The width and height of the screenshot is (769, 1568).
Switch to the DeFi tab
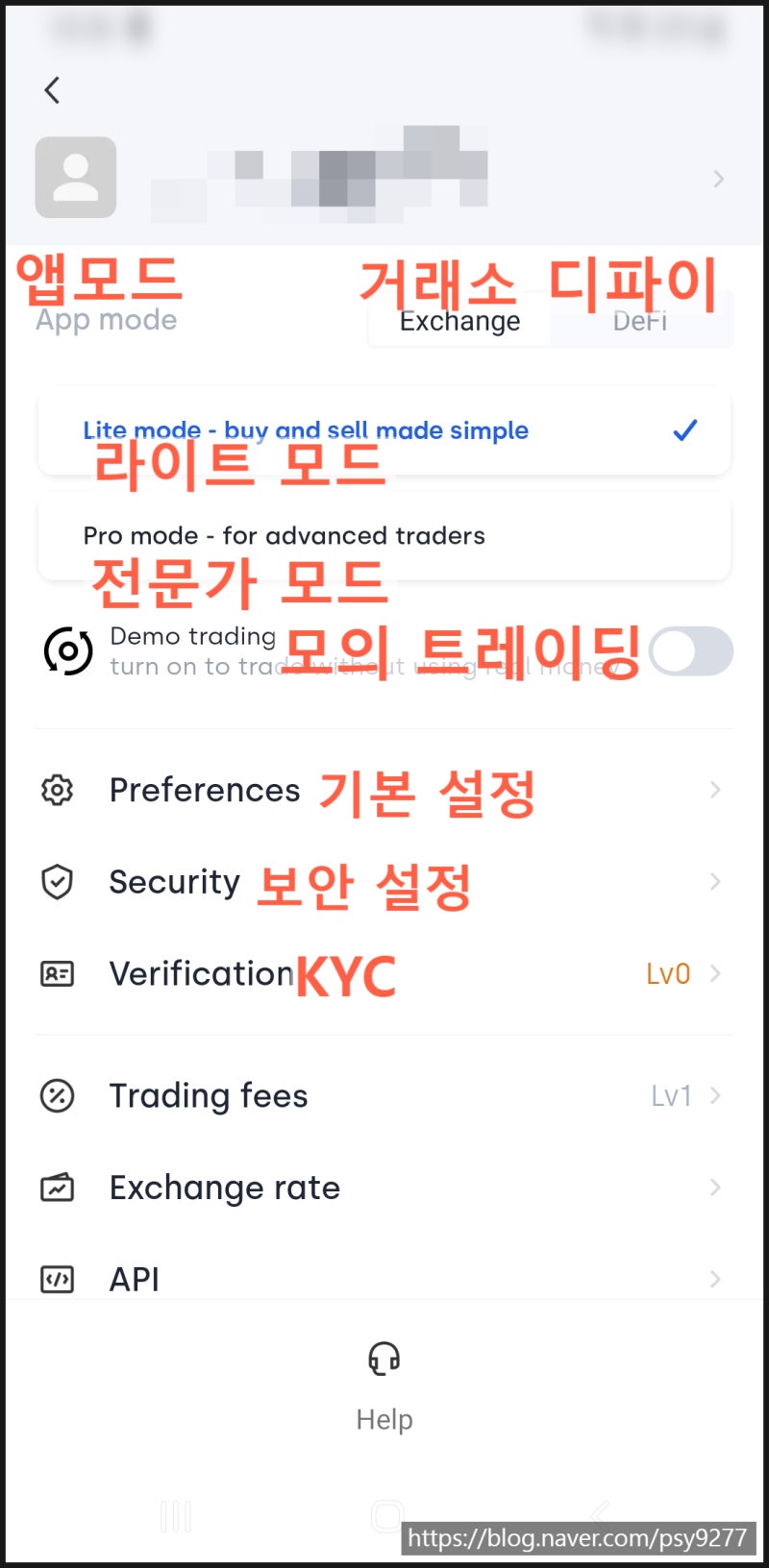point(639,321)
